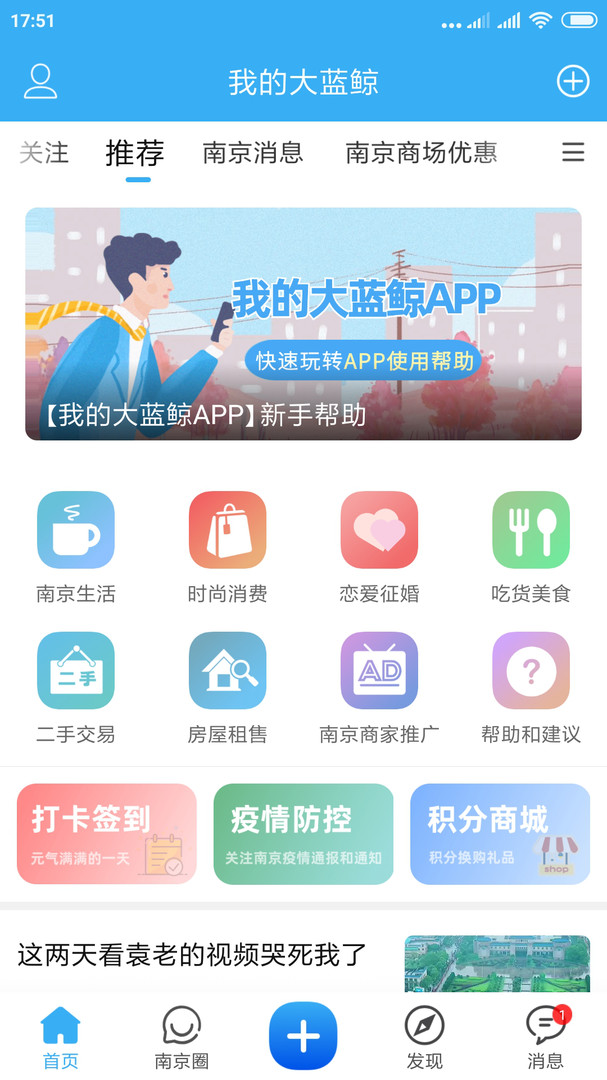Open 帮助和建议 category

coord(531,687)
